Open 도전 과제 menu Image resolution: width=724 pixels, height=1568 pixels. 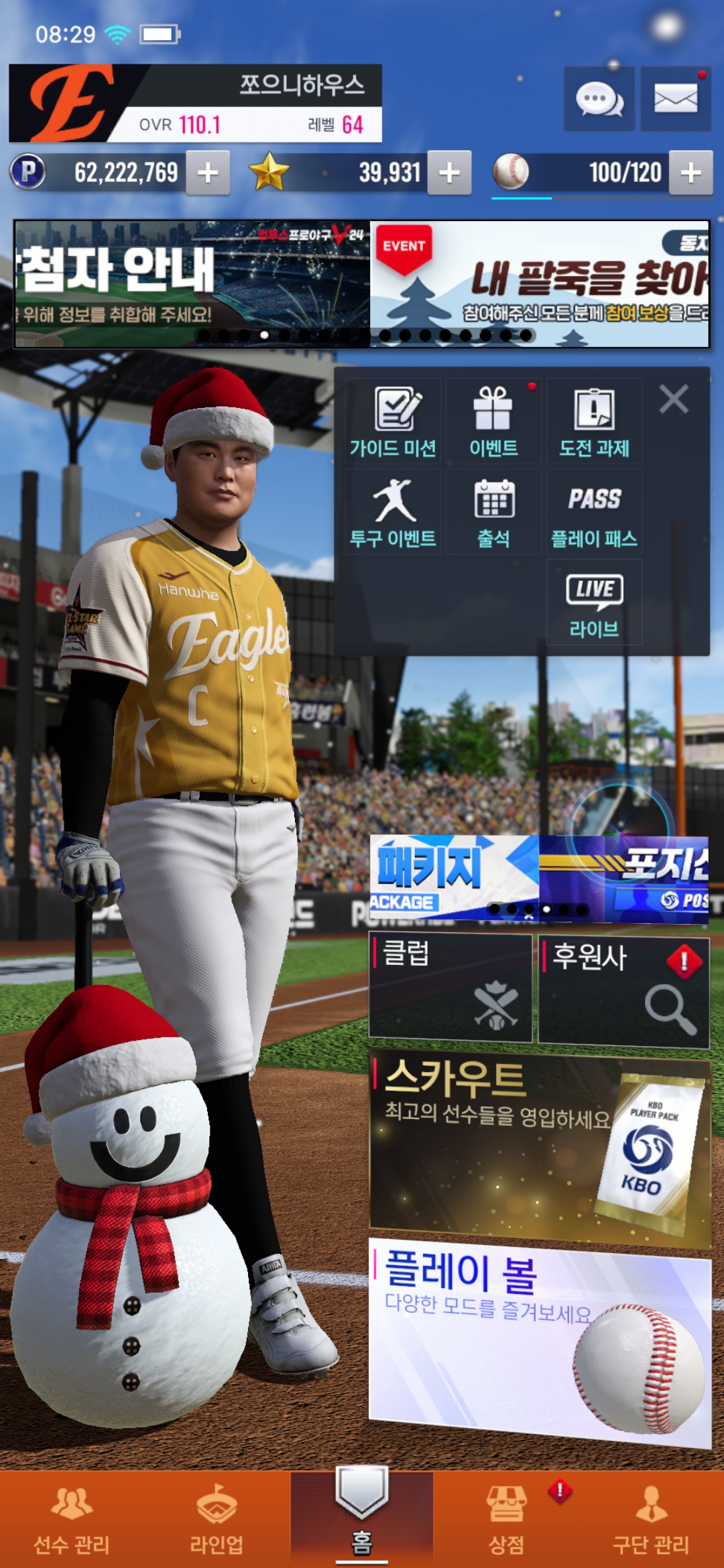[594, 421]
